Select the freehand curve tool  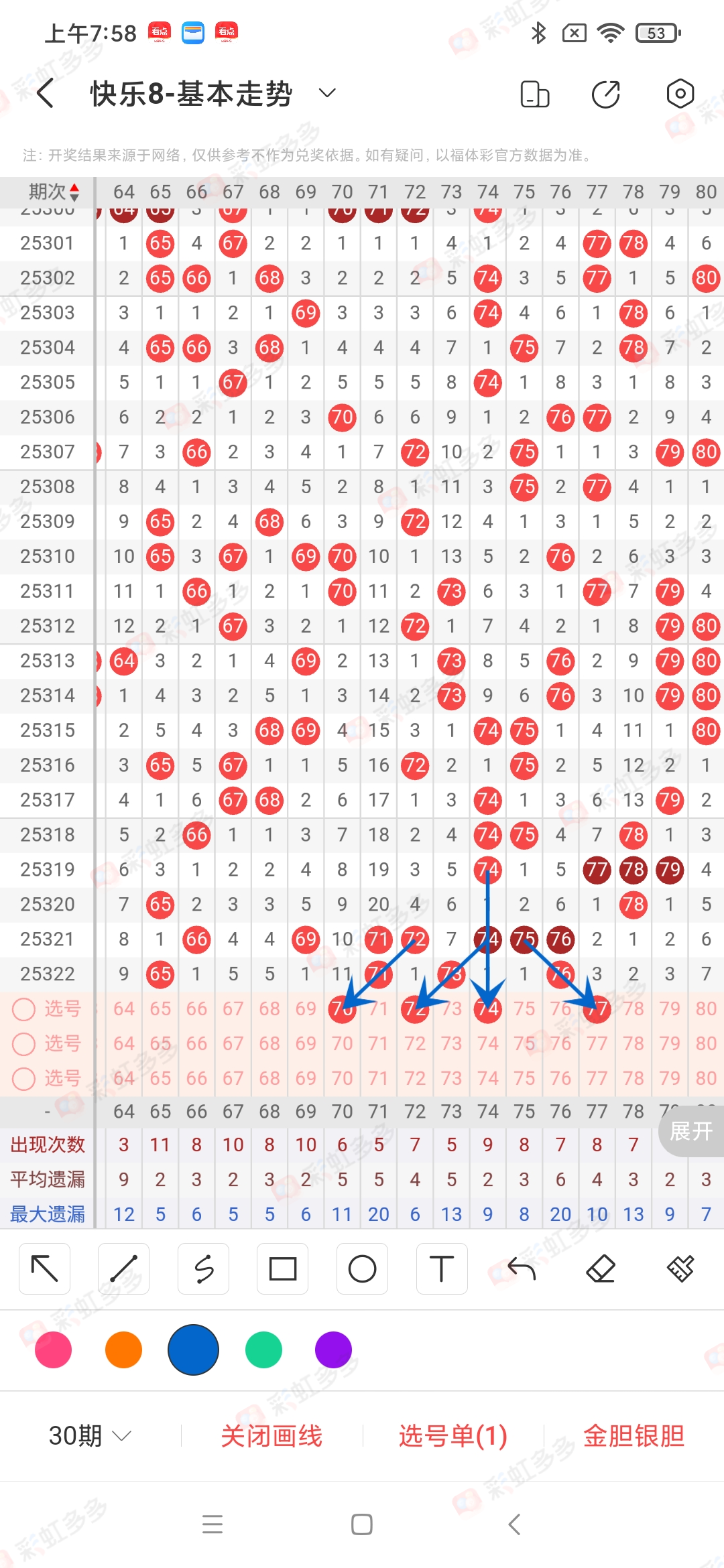click(x=203, y=1268)
